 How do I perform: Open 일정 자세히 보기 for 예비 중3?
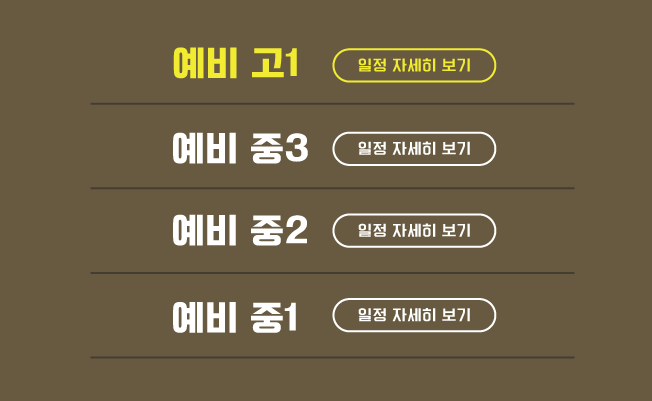pos(414,149)
